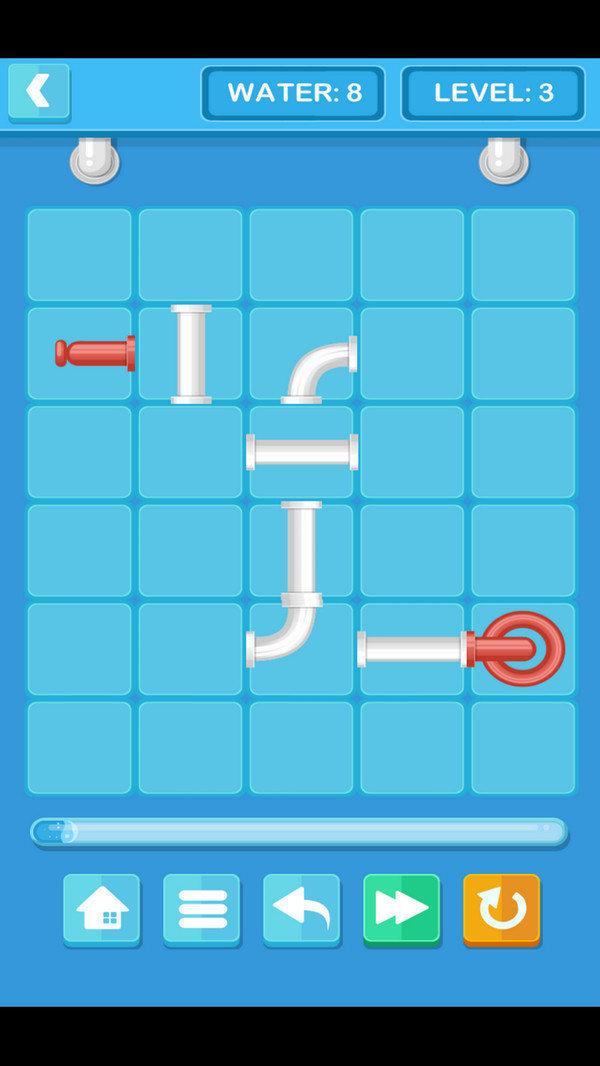Screen dimensions: 600x1066
Task: Undo the last move
Action: (302, 909)
